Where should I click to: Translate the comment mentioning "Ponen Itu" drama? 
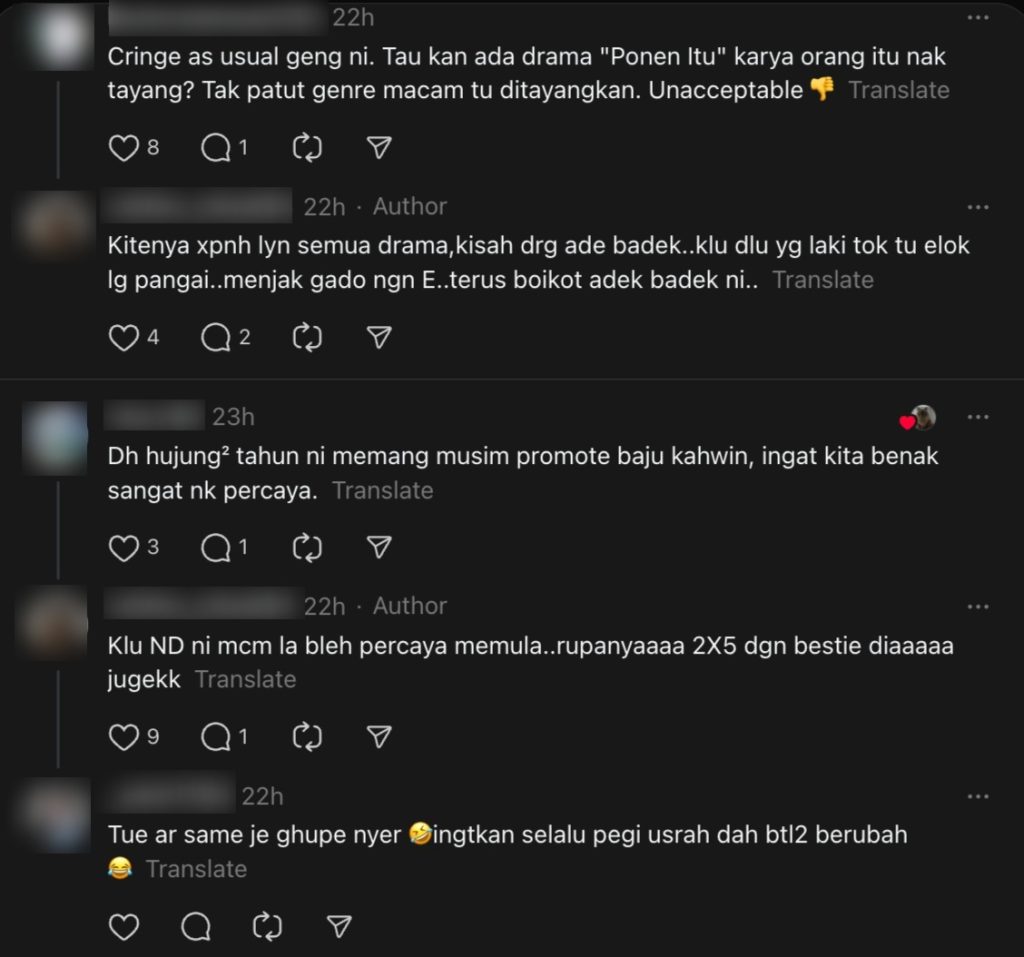coord(898,90)
